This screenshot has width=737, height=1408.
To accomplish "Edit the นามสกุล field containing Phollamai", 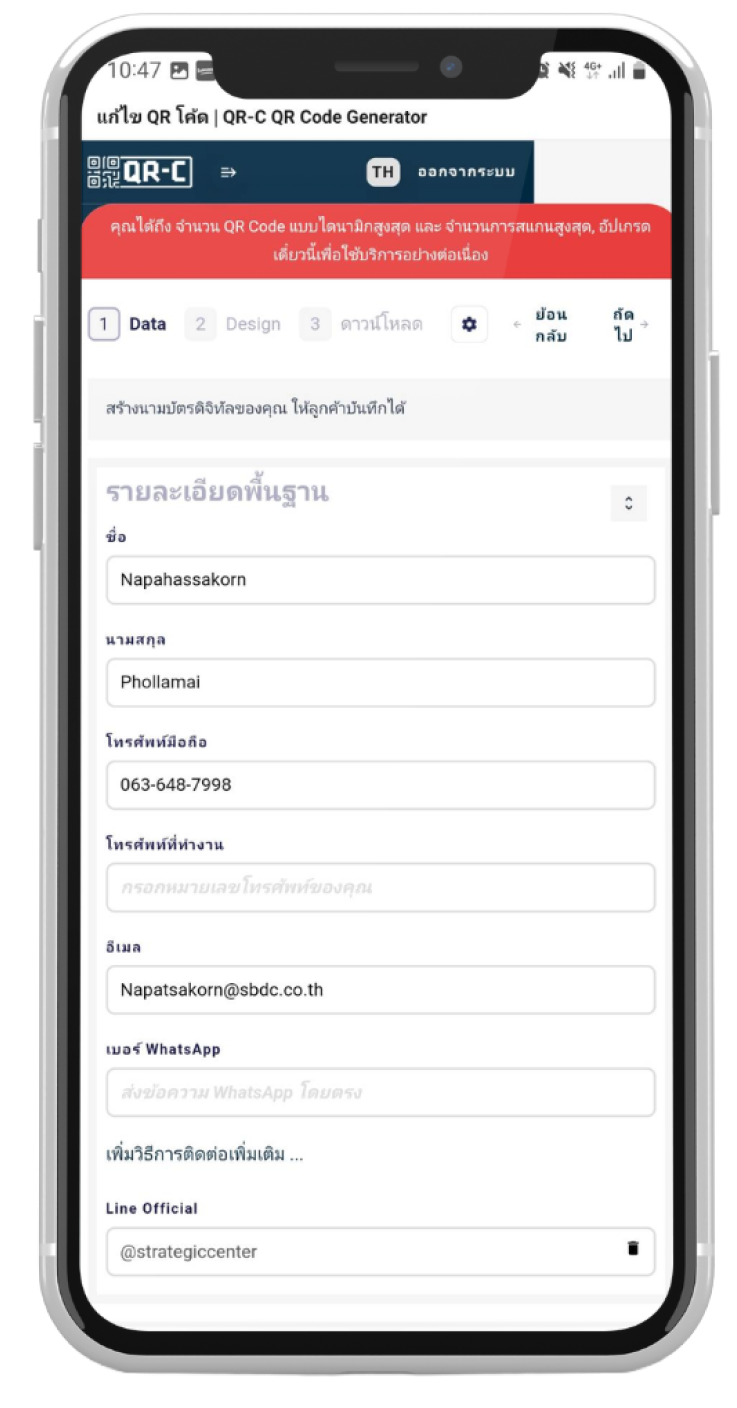I will (x=380, y=683).
